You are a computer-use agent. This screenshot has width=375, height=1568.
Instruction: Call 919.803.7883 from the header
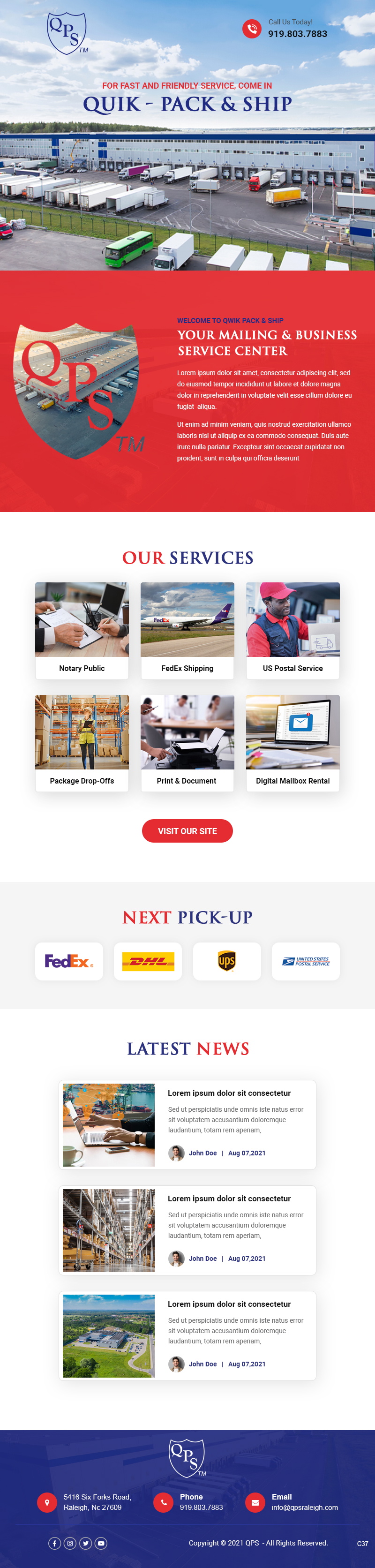click(x=297, y=34)
